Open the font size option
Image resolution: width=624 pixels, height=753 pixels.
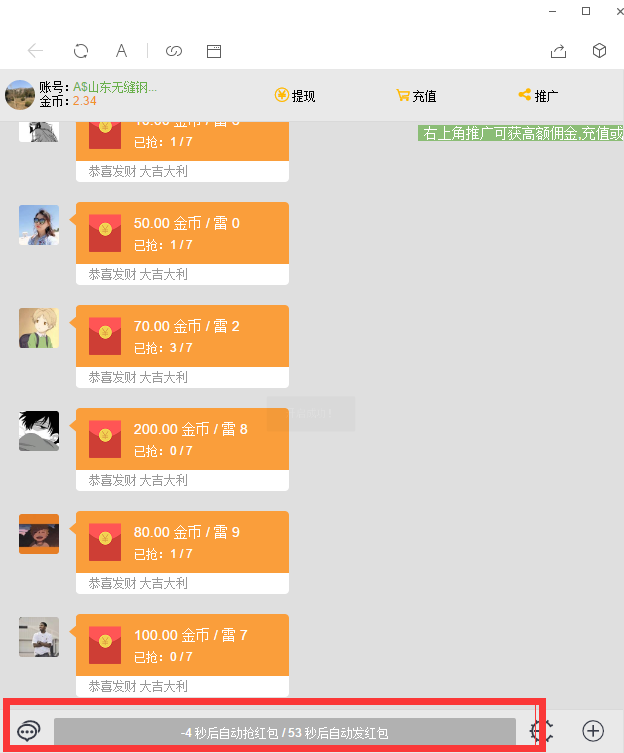pyautogui.click(x=121, y=50)
